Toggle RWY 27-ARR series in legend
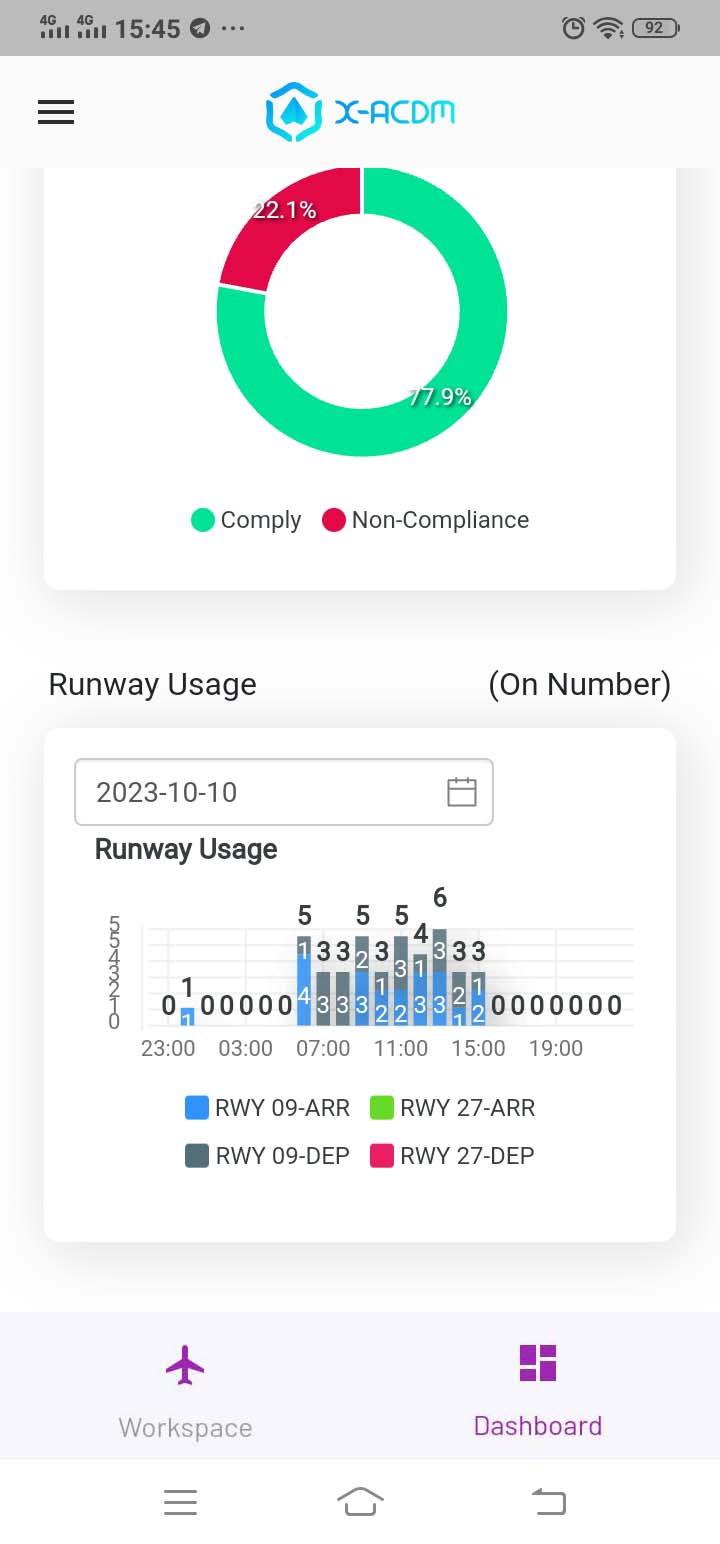 [453, 1108]
